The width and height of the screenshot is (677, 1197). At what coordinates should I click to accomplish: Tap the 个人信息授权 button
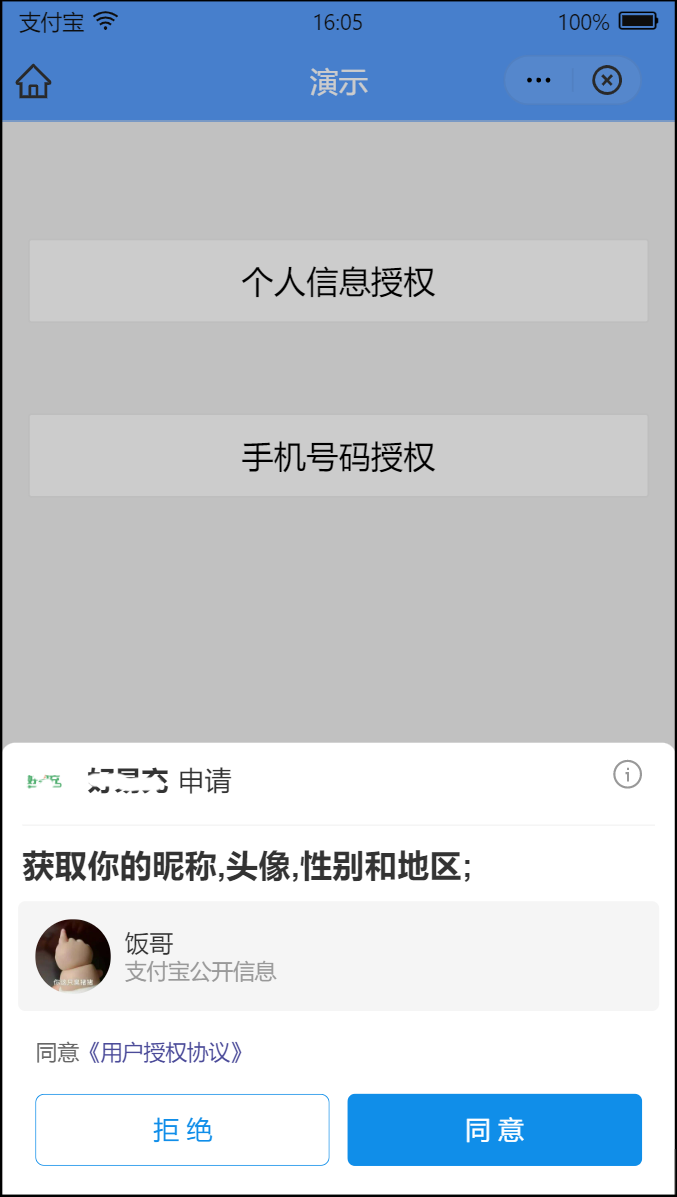338,282
